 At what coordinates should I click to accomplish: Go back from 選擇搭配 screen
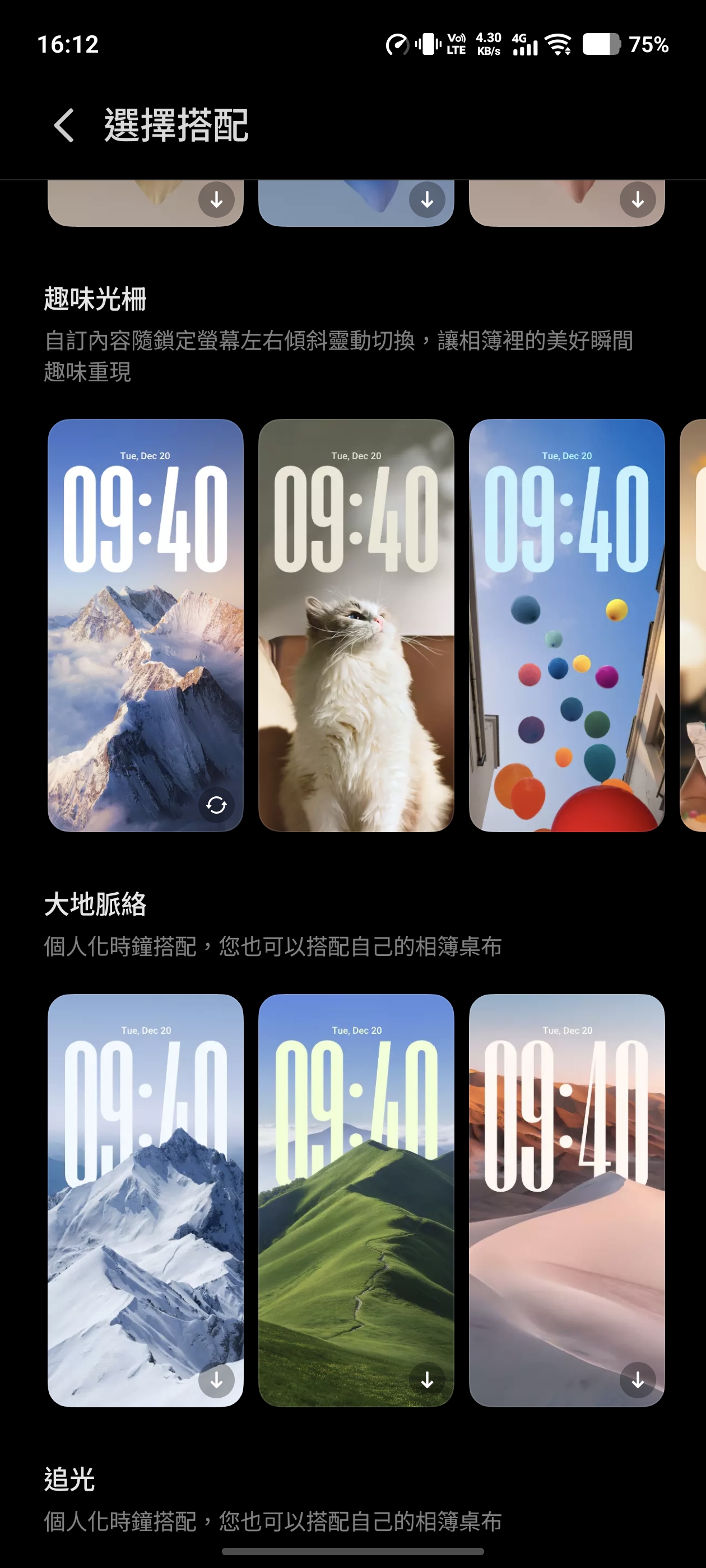point(64,125)
